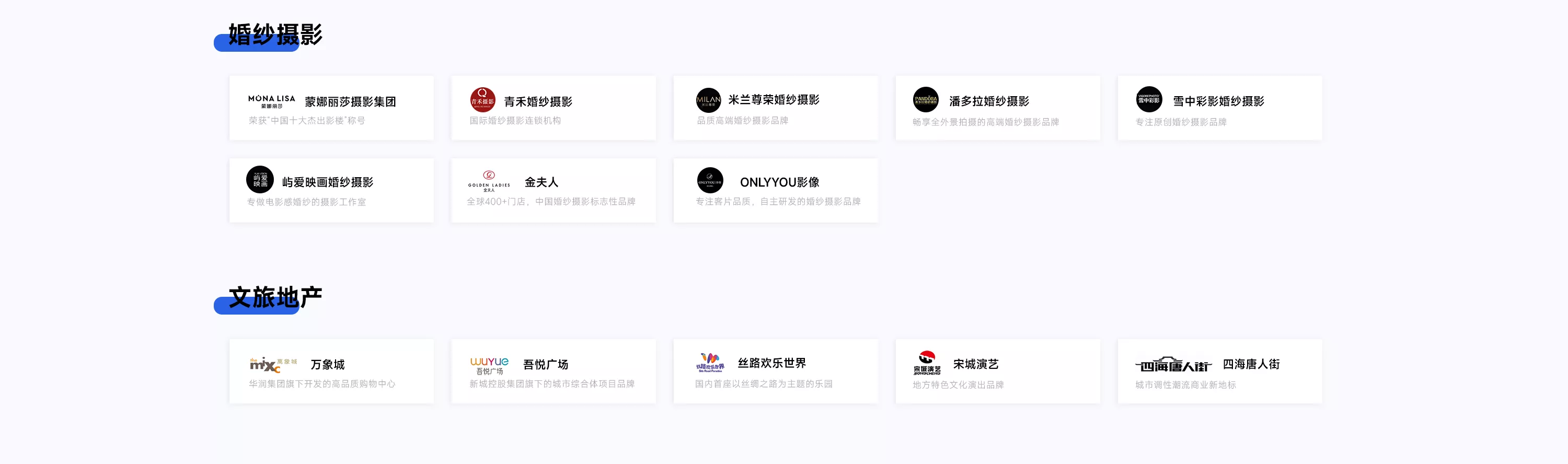Select the 丝路欢乐世界 card
Viewport: 1568px width, 464px height.
point(775,372)
